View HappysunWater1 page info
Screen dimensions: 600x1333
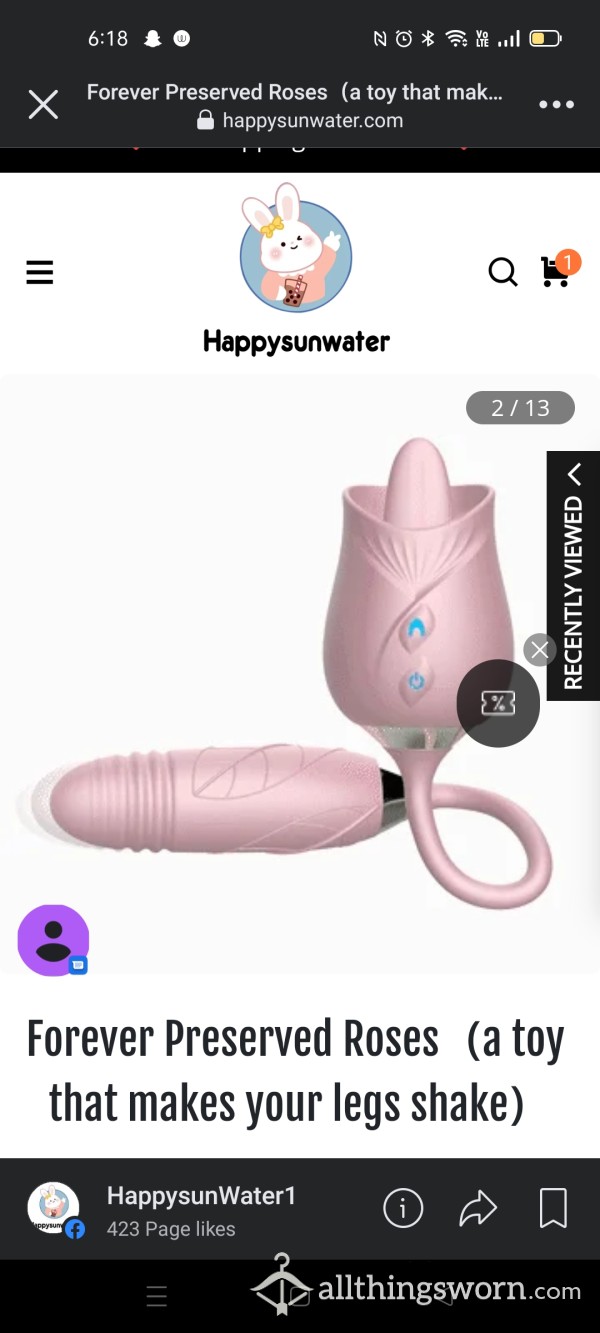[x=403, y=1209]
